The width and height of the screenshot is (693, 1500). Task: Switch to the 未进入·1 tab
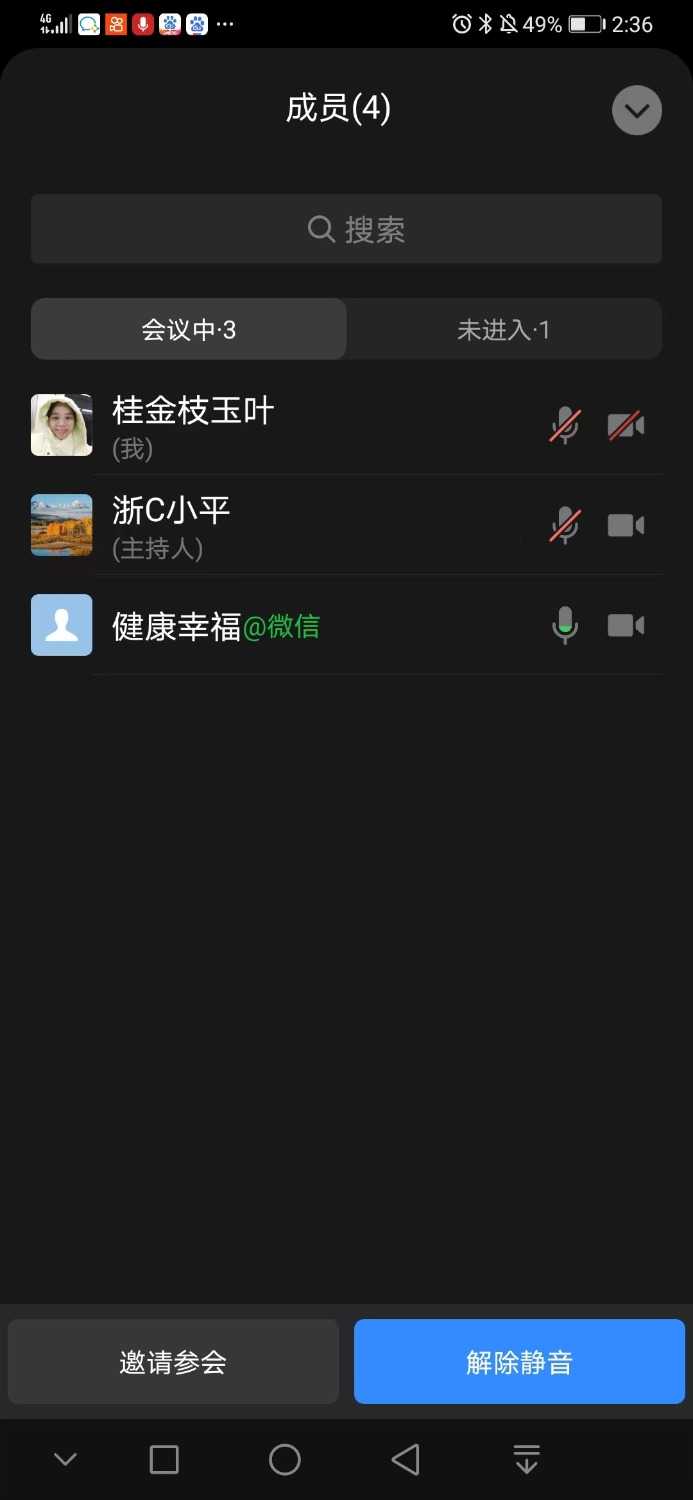[x=503, y=329]
